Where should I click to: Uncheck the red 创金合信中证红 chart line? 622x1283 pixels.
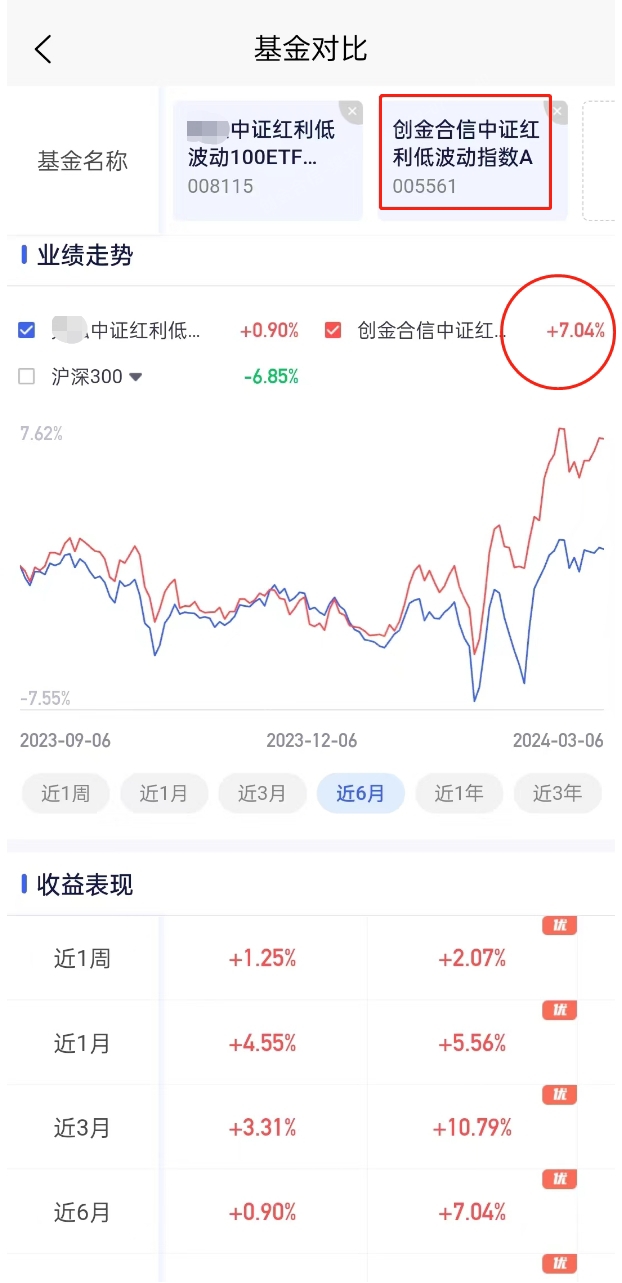click(334, 330)
